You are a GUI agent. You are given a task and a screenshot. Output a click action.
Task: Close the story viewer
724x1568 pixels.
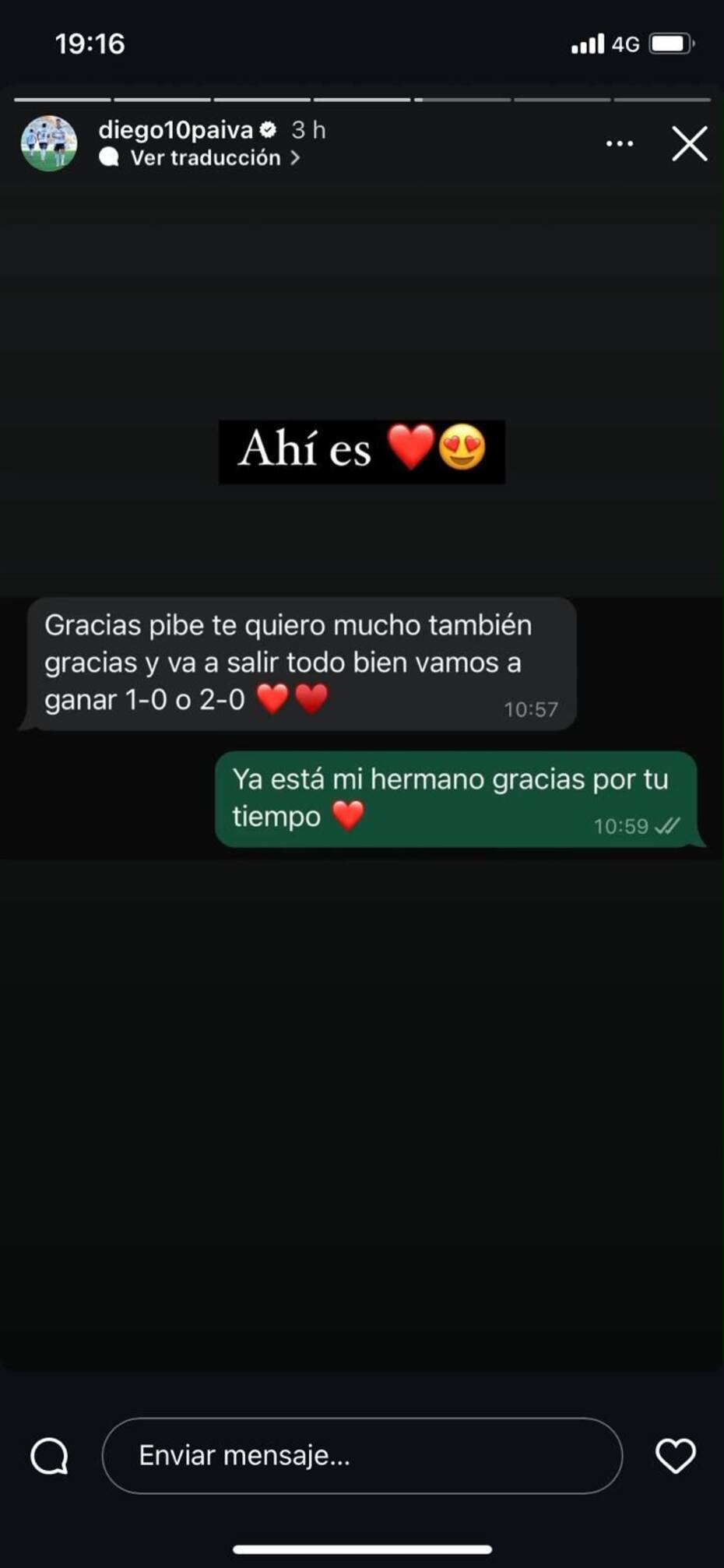click(x=689, y=144)
